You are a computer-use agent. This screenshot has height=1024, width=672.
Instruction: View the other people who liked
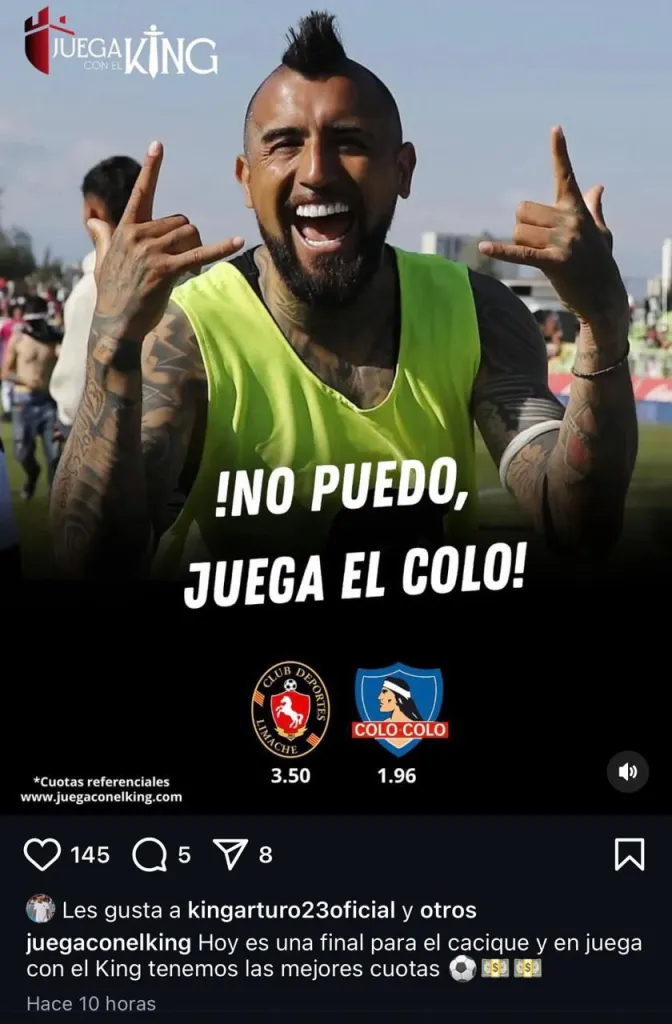click(x=447, y=910)
